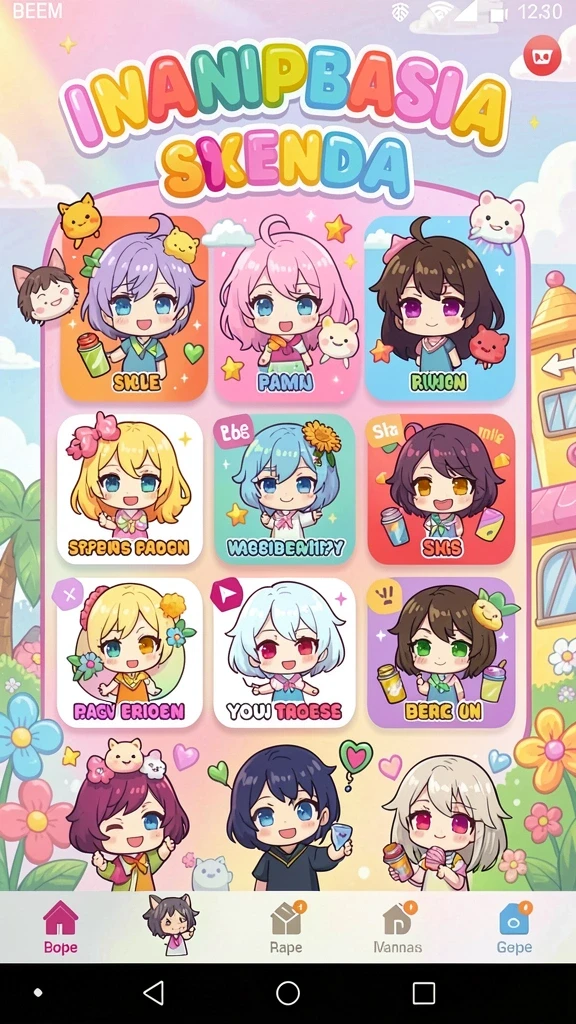Tap the system home button
The height and width of the screenshot is (1024, 576).
coord(288,993)
